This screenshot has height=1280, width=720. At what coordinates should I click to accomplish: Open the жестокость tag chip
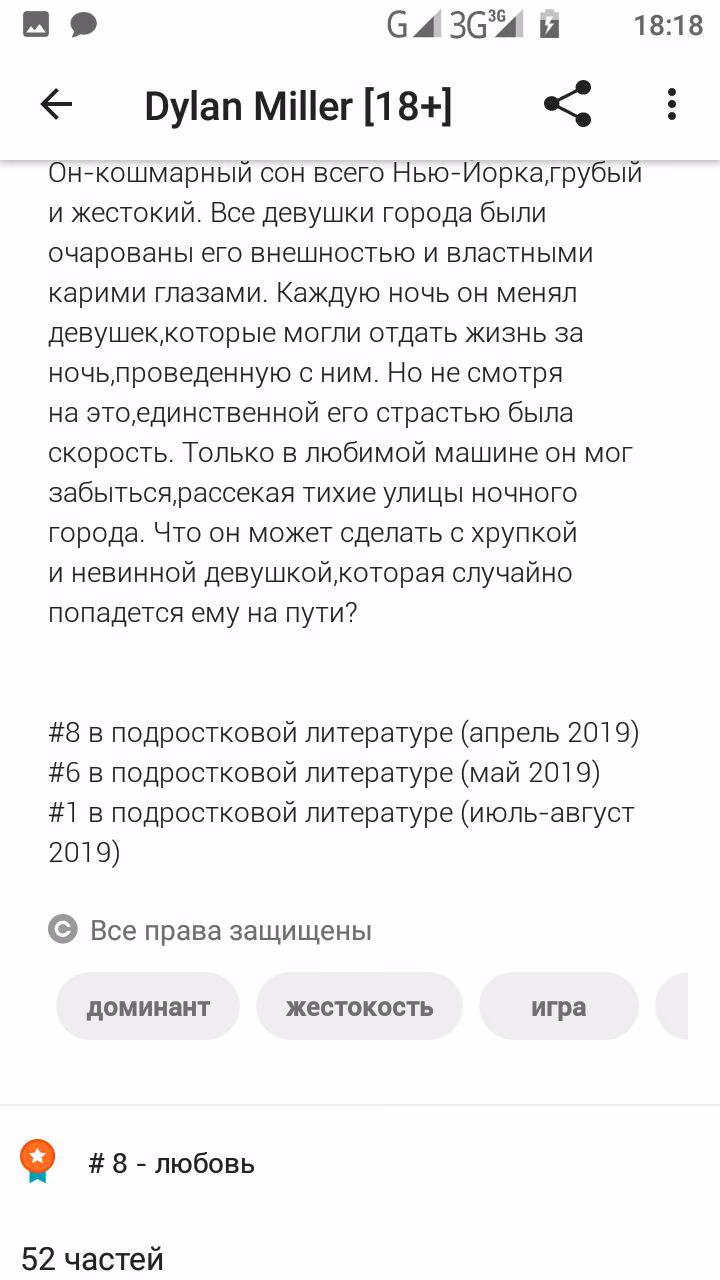click(359, 1006)
